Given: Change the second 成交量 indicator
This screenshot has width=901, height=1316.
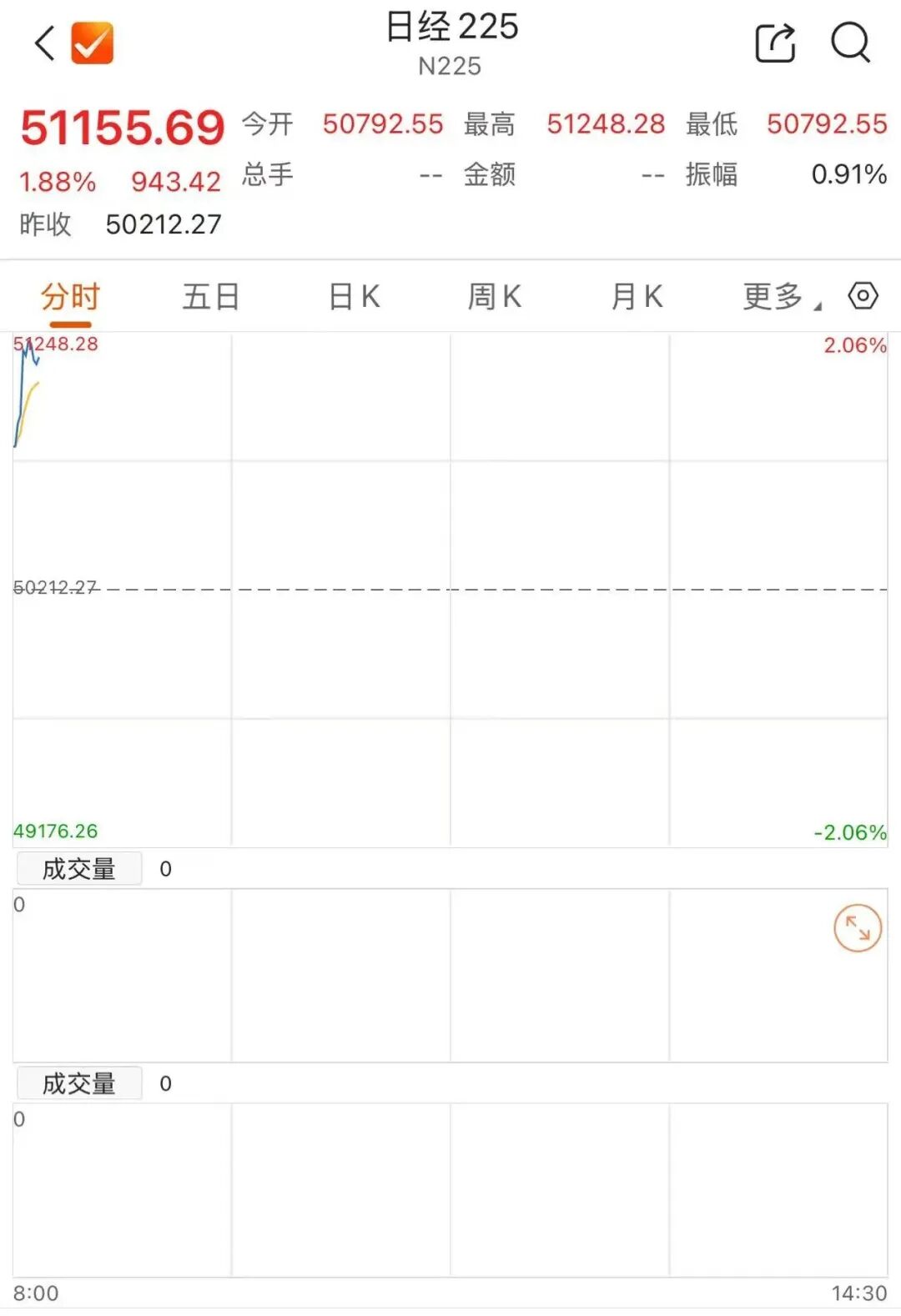Looking at the screenshot, I should [79, 1083].
